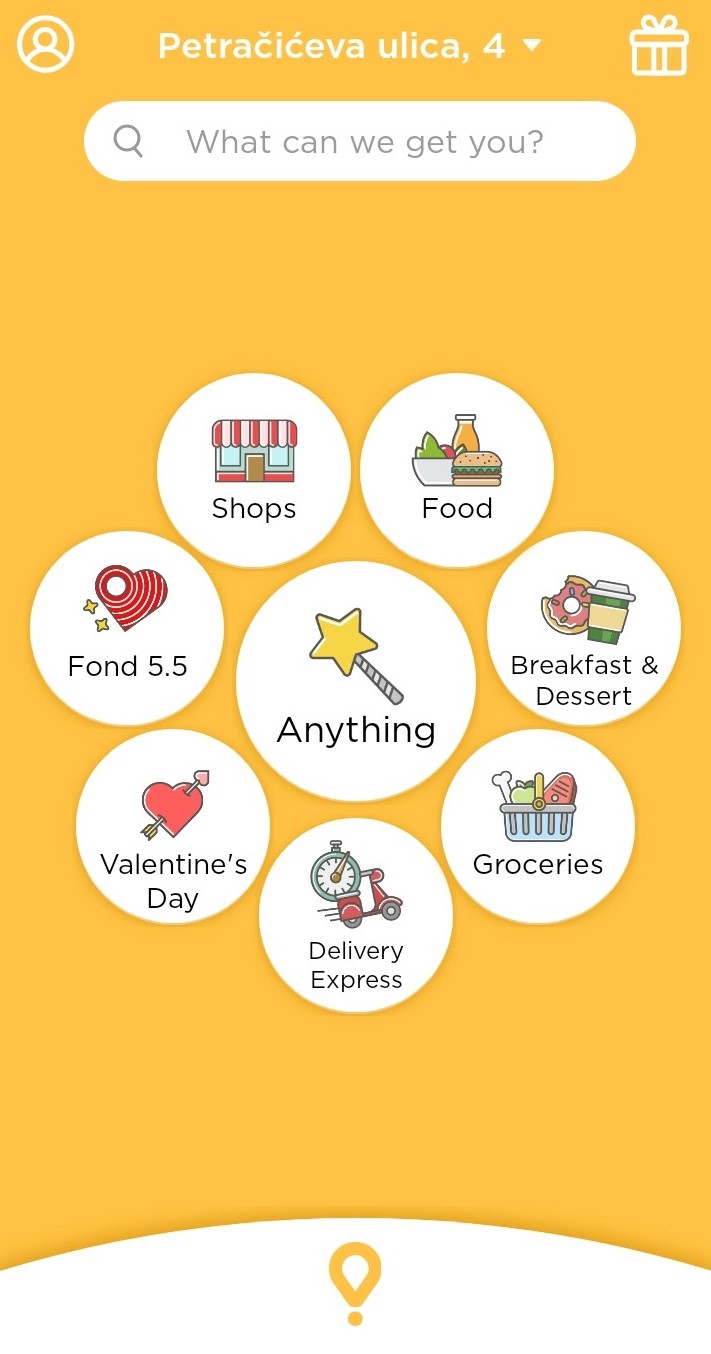711x1354 pixels.
Task: Tap the location pin at the bottom
Action: [355, 1282]
